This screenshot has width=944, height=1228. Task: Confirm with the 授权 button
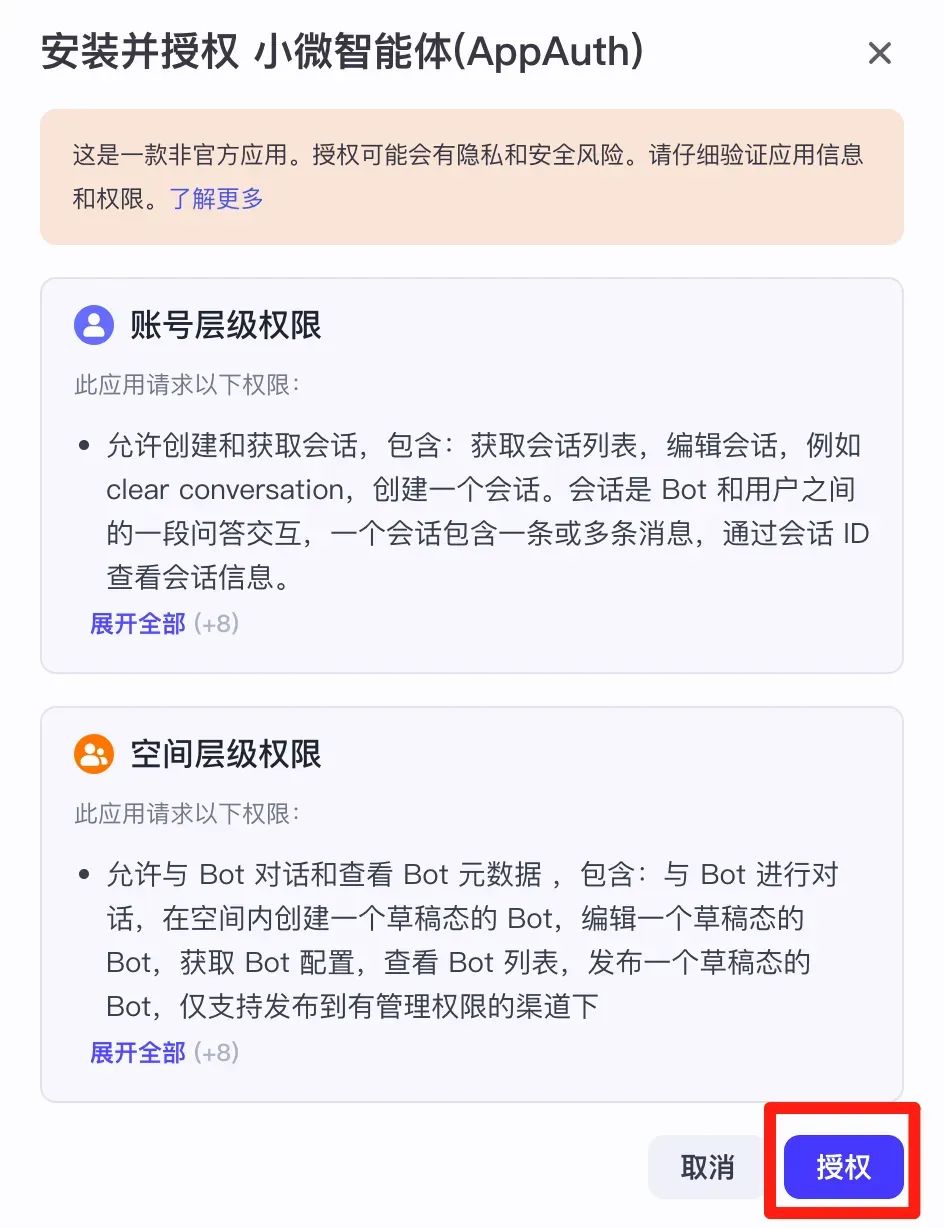tap(843, 1167)
